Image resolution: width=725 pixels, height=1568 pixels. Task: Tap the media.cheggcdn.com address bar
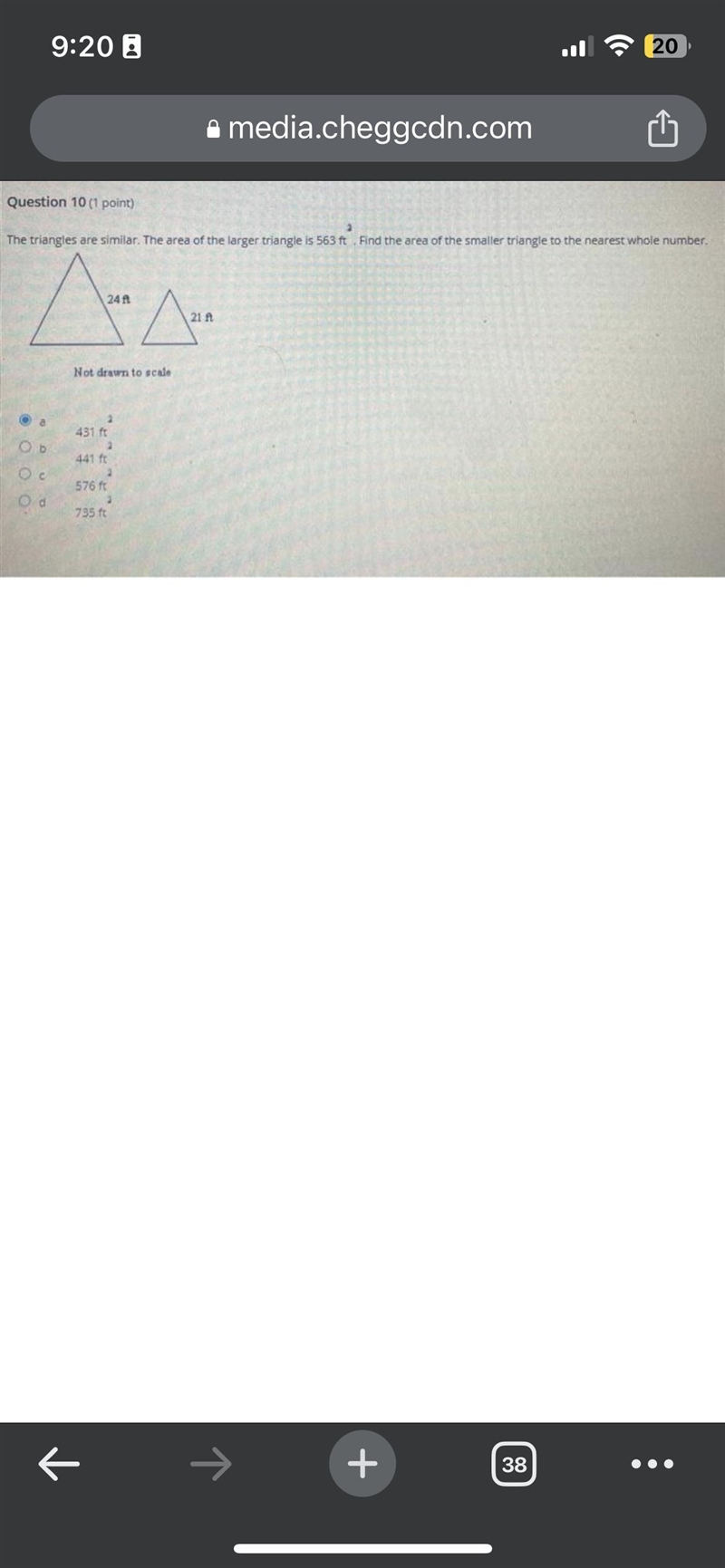368,129
